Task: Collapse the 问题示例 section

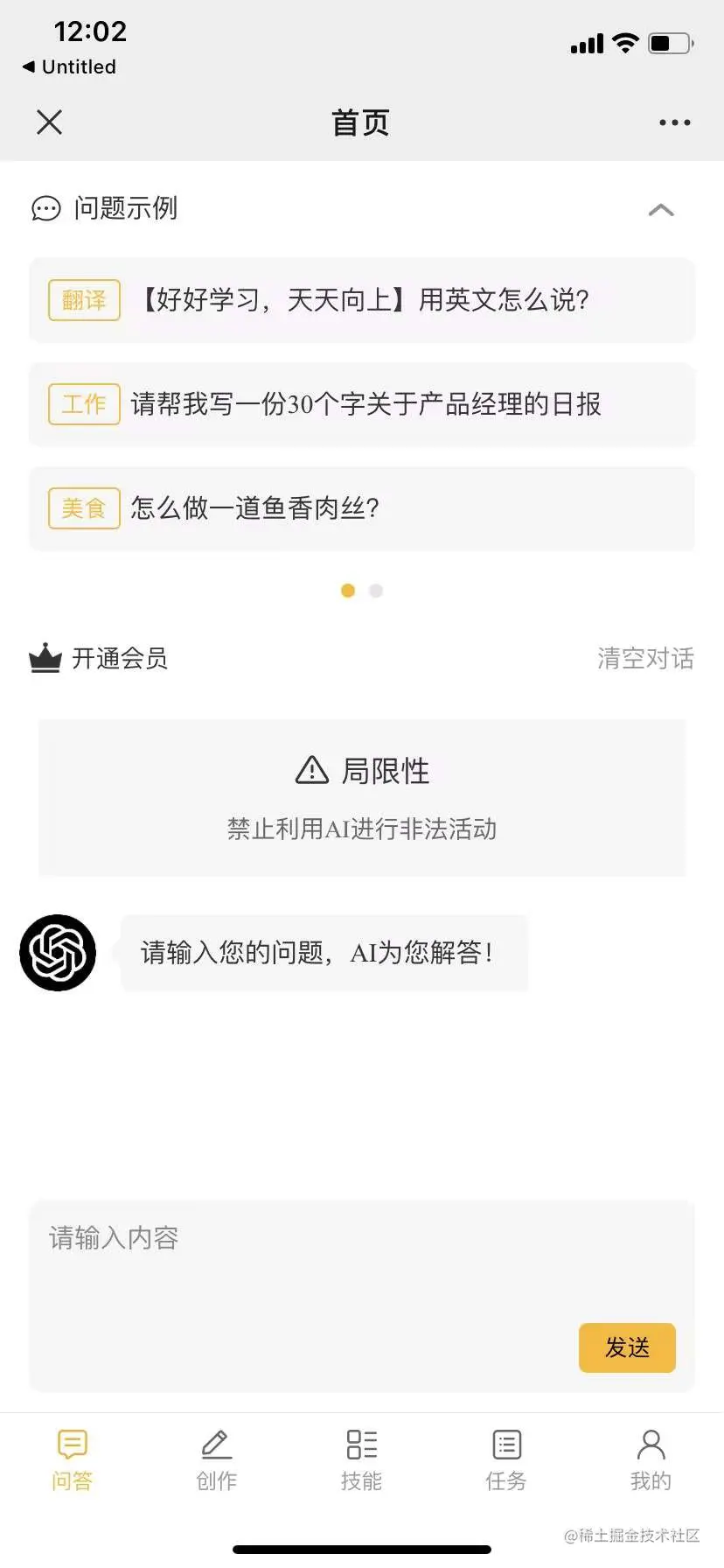Action: pyautogui.click(x=661, y=210)
